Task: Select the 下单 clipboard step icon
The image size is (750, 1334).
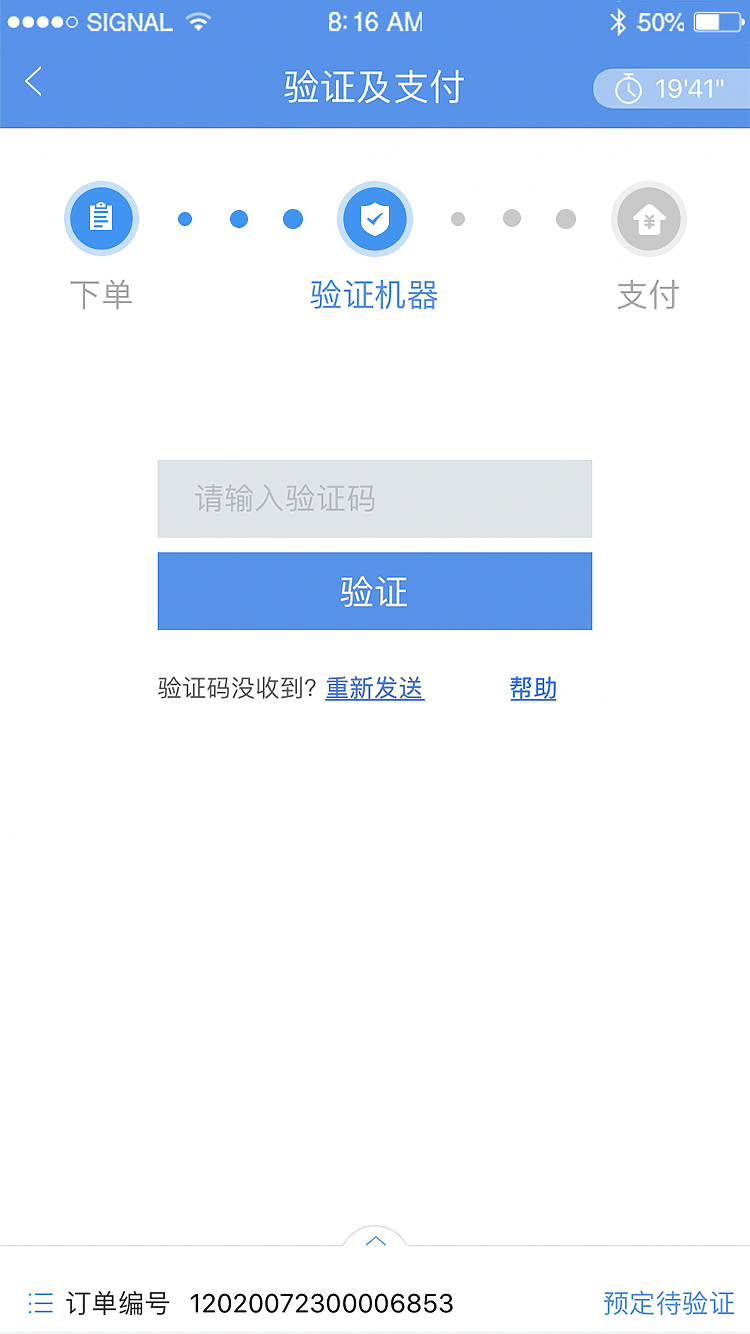Action: (101, 218)
